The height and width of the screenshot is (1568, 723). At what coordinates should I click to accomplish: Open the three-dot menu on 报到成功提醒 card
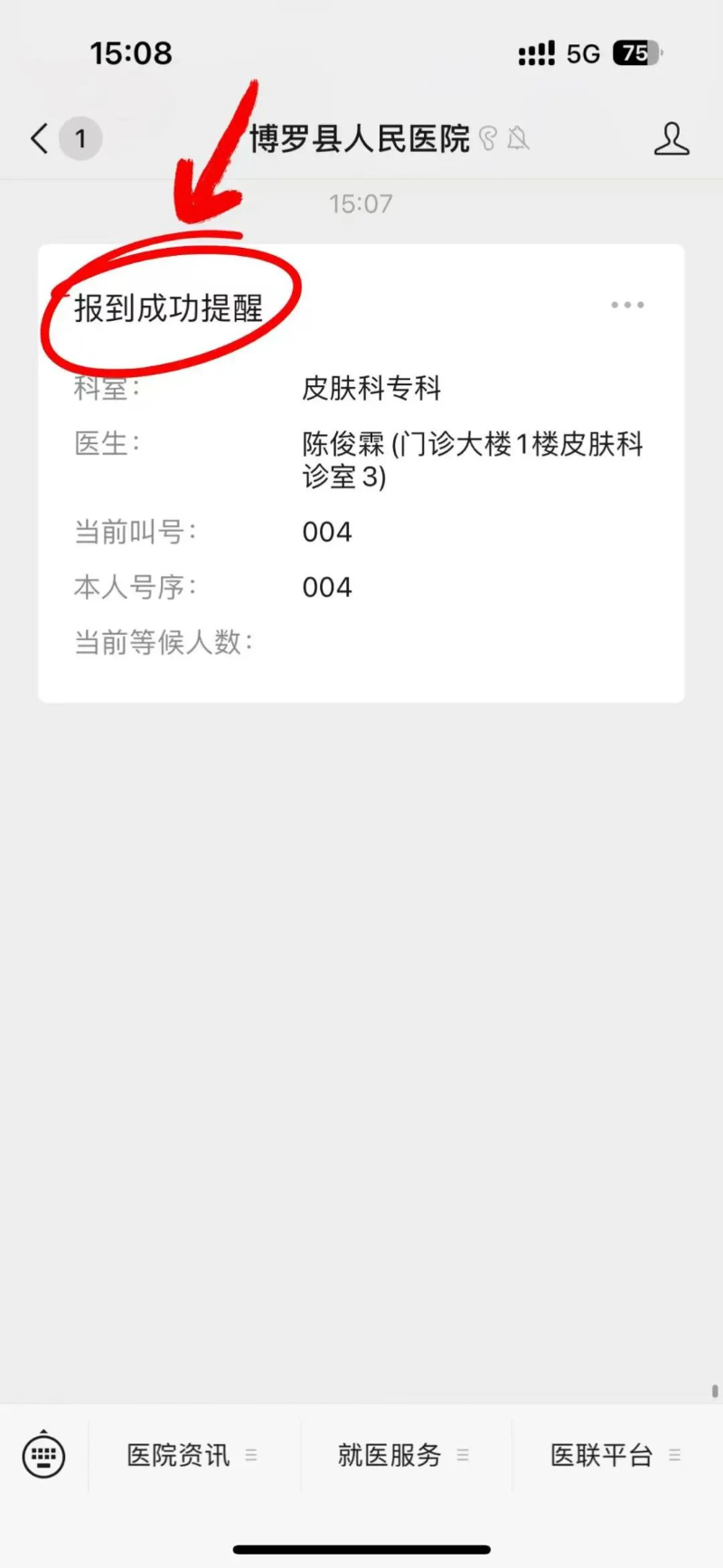(x=627, y=305)
